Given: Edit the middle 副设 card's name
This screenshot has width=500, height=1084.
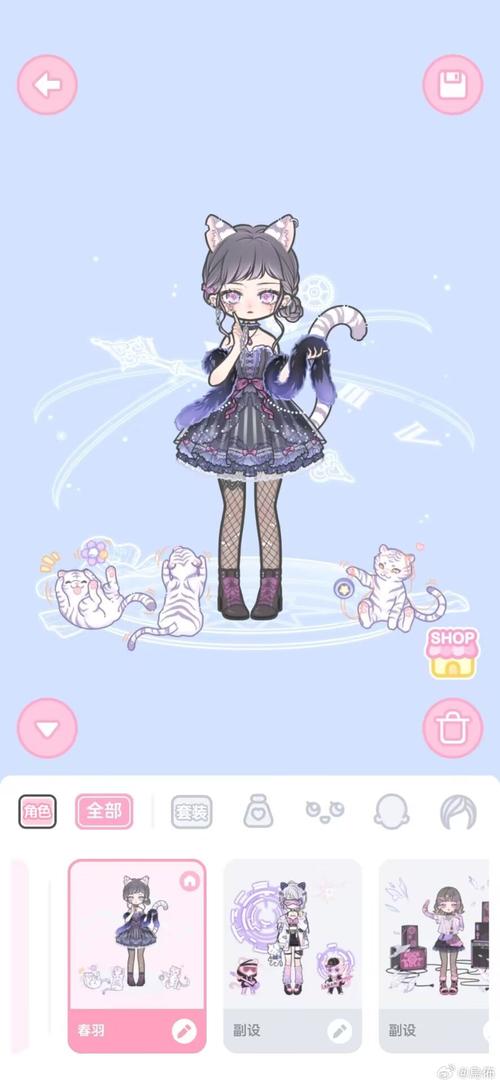Looking at the screenshot, I should (340, 1031).
